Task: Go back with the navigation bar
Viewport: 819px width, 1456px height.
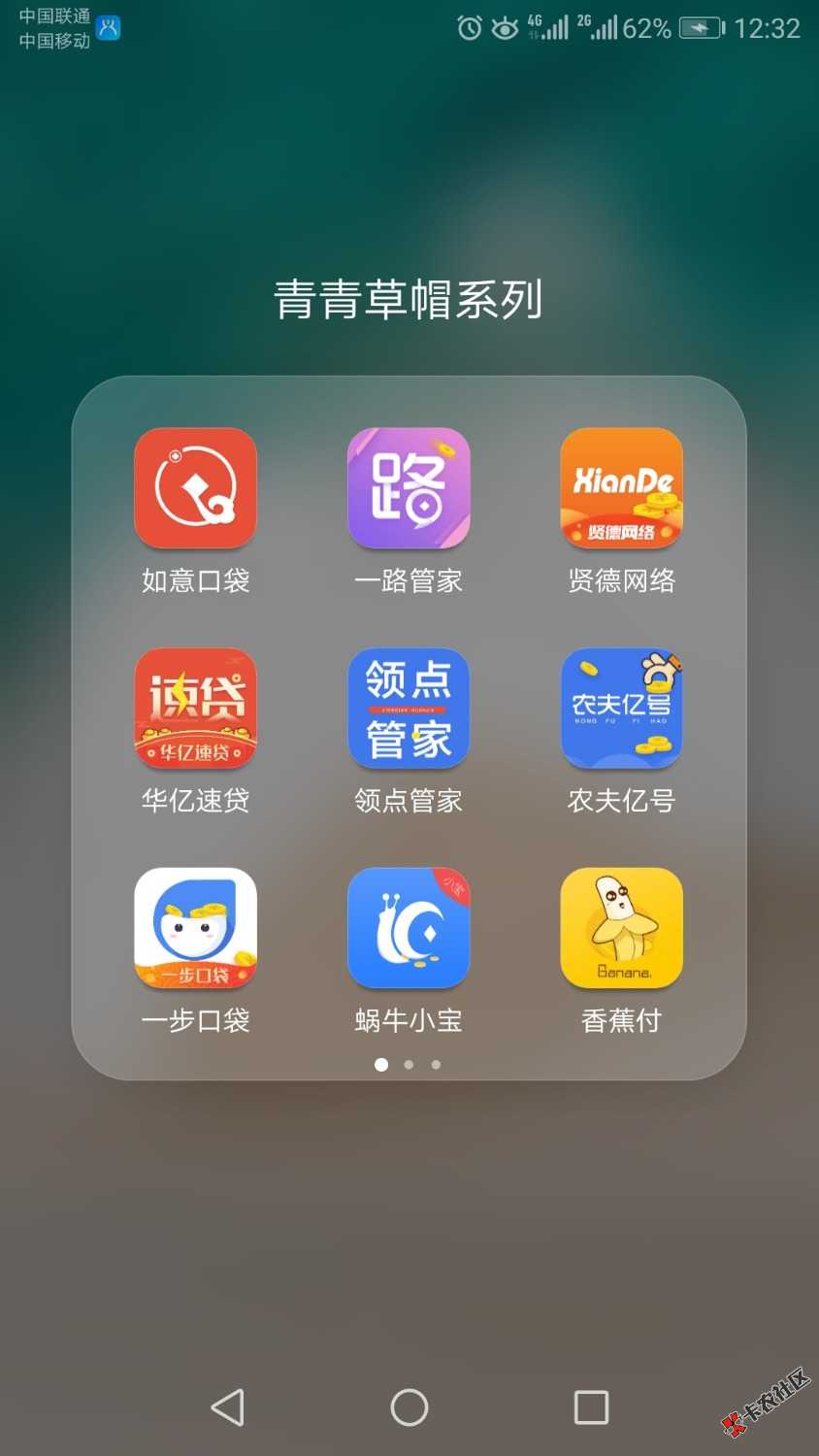Action: click(228, 1406)
